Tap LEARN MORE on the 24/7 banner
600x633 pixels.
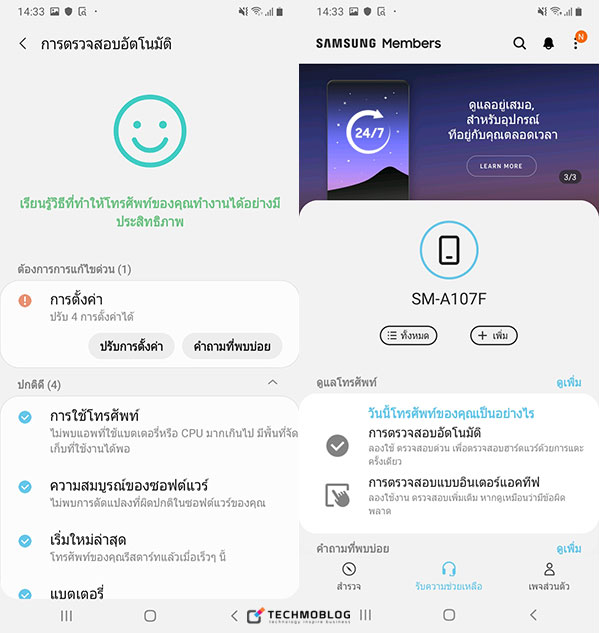point(501,166)
